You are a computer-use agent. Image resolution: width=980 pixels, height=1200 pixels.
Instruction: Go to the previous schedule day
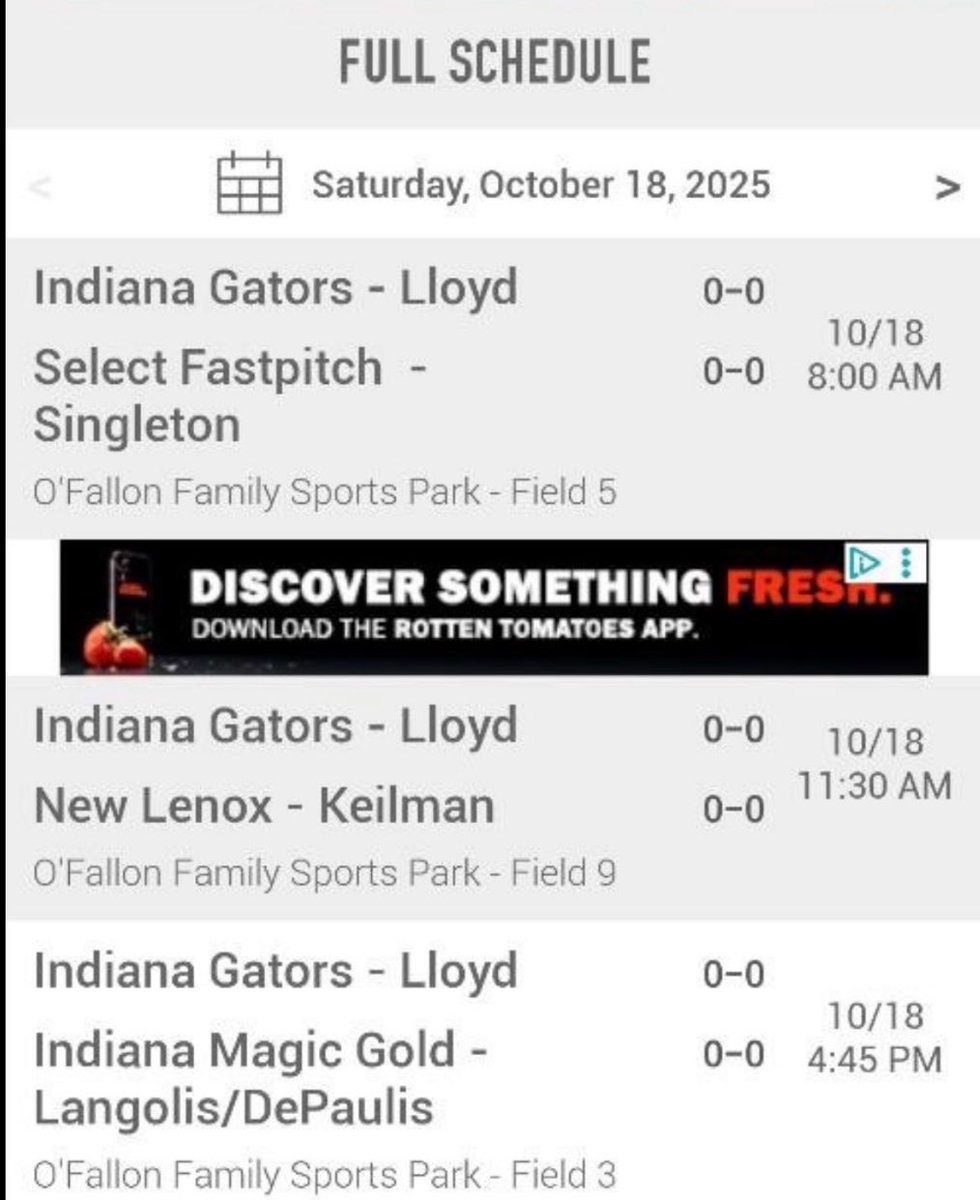click(x=41, y=187)
